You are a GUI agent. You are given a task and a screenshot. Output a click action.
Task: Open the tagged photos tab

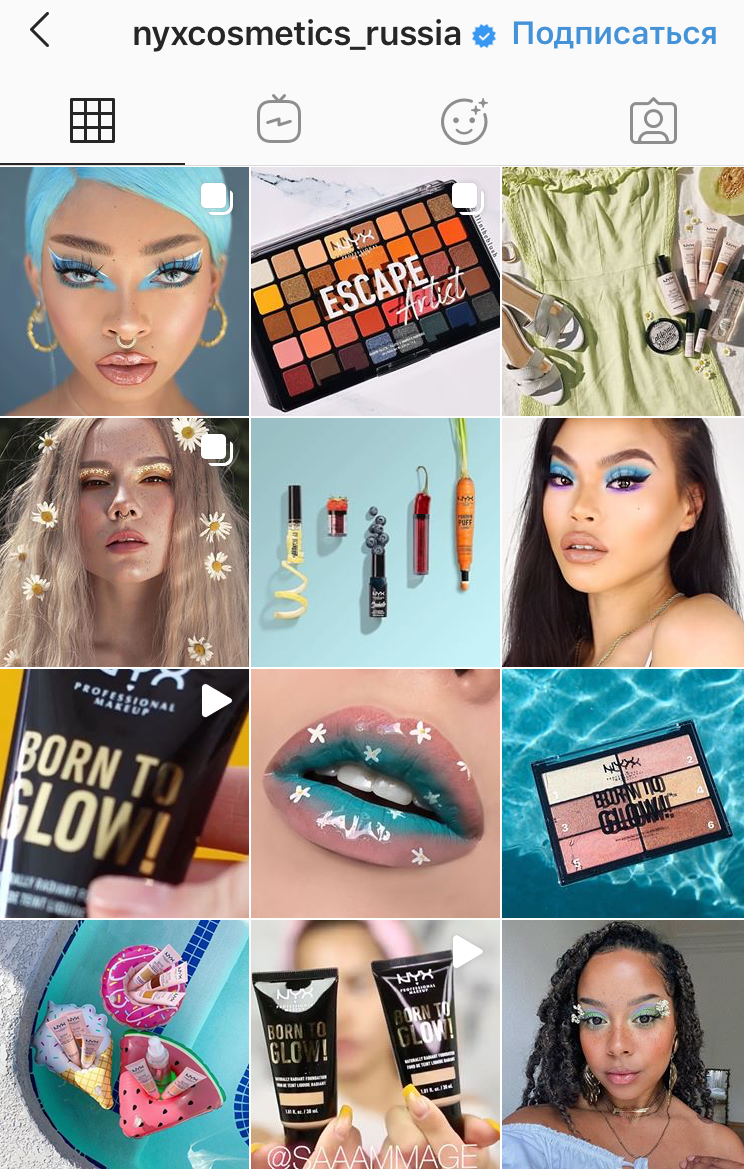[653, 121]
